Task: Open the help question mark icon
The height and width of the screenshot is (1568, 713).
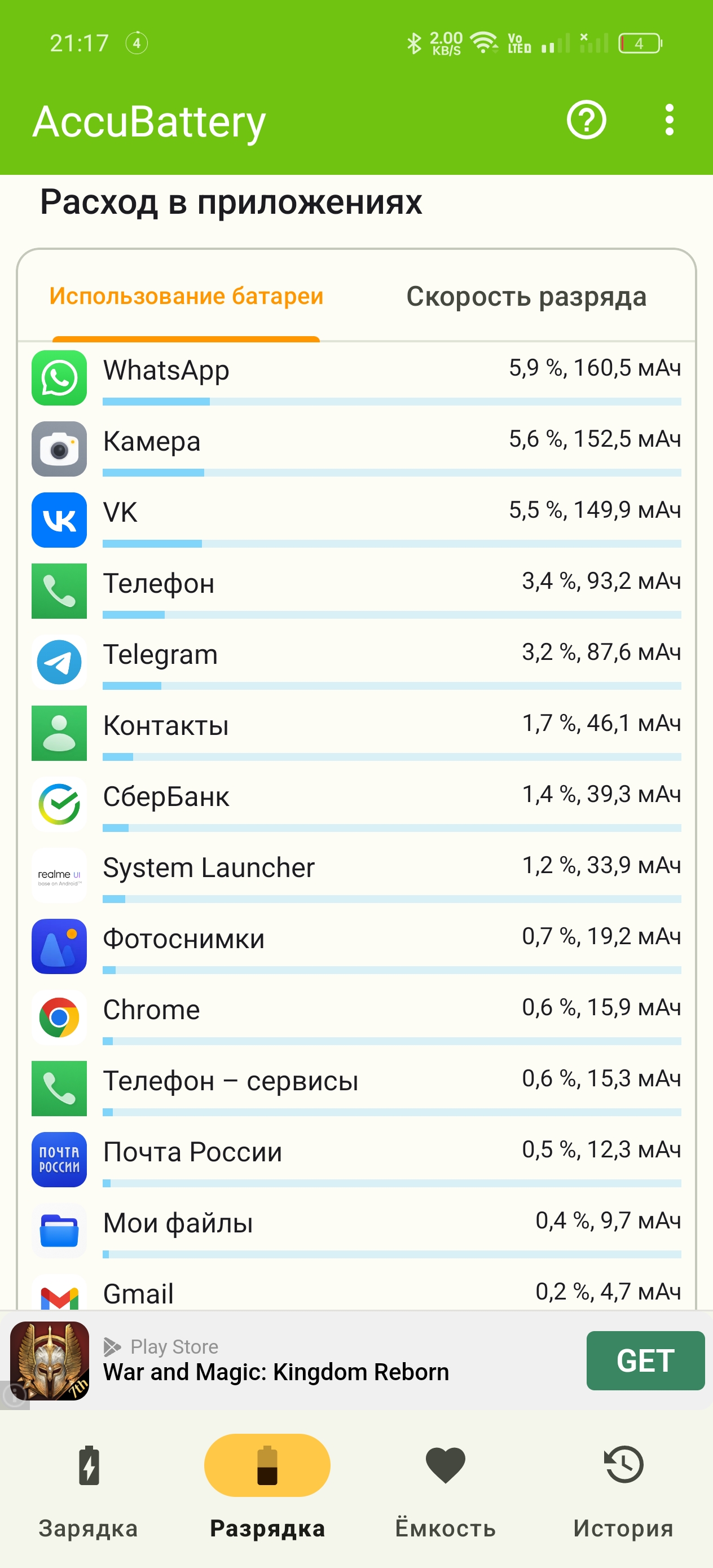Action: coord(586,120)
